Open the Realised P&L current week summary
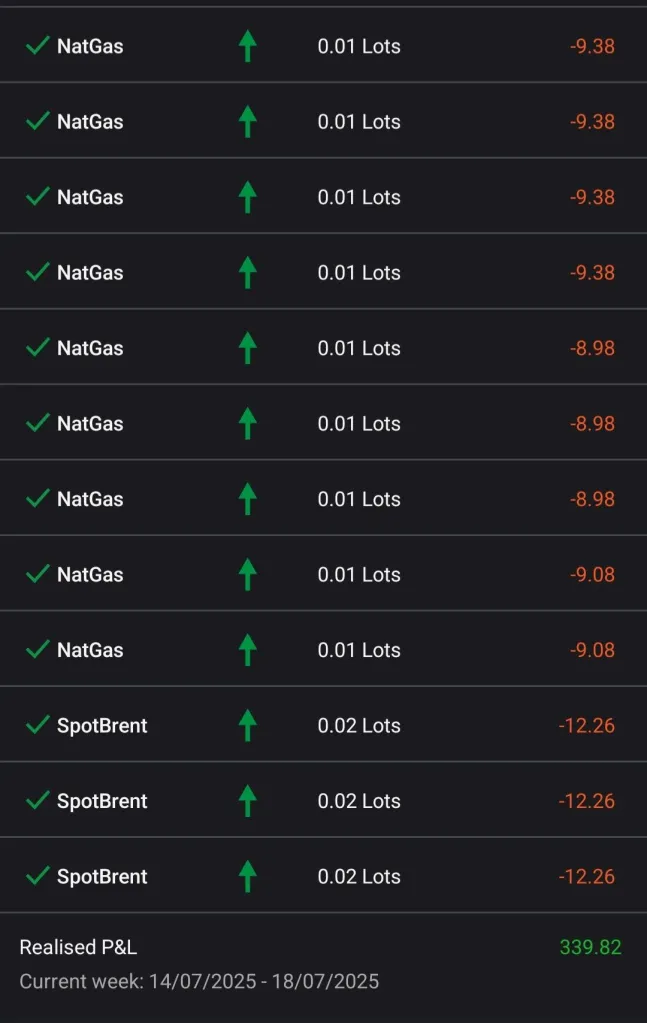This screenshot has width=647, height=1023. point(322,963)
